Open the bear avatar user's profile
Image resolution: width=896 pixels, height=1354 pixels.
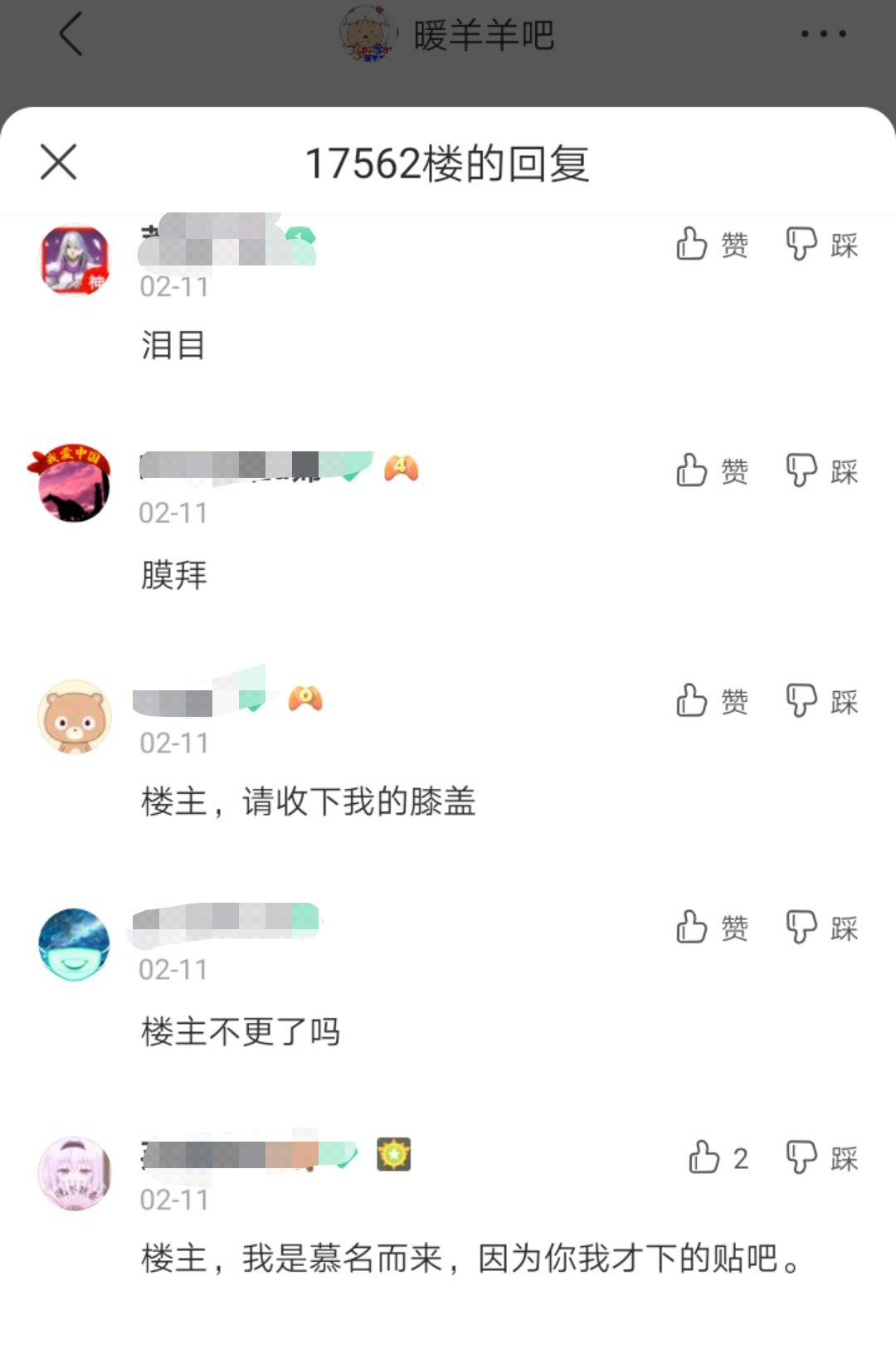pyautogui.click(x=75, y=717)
